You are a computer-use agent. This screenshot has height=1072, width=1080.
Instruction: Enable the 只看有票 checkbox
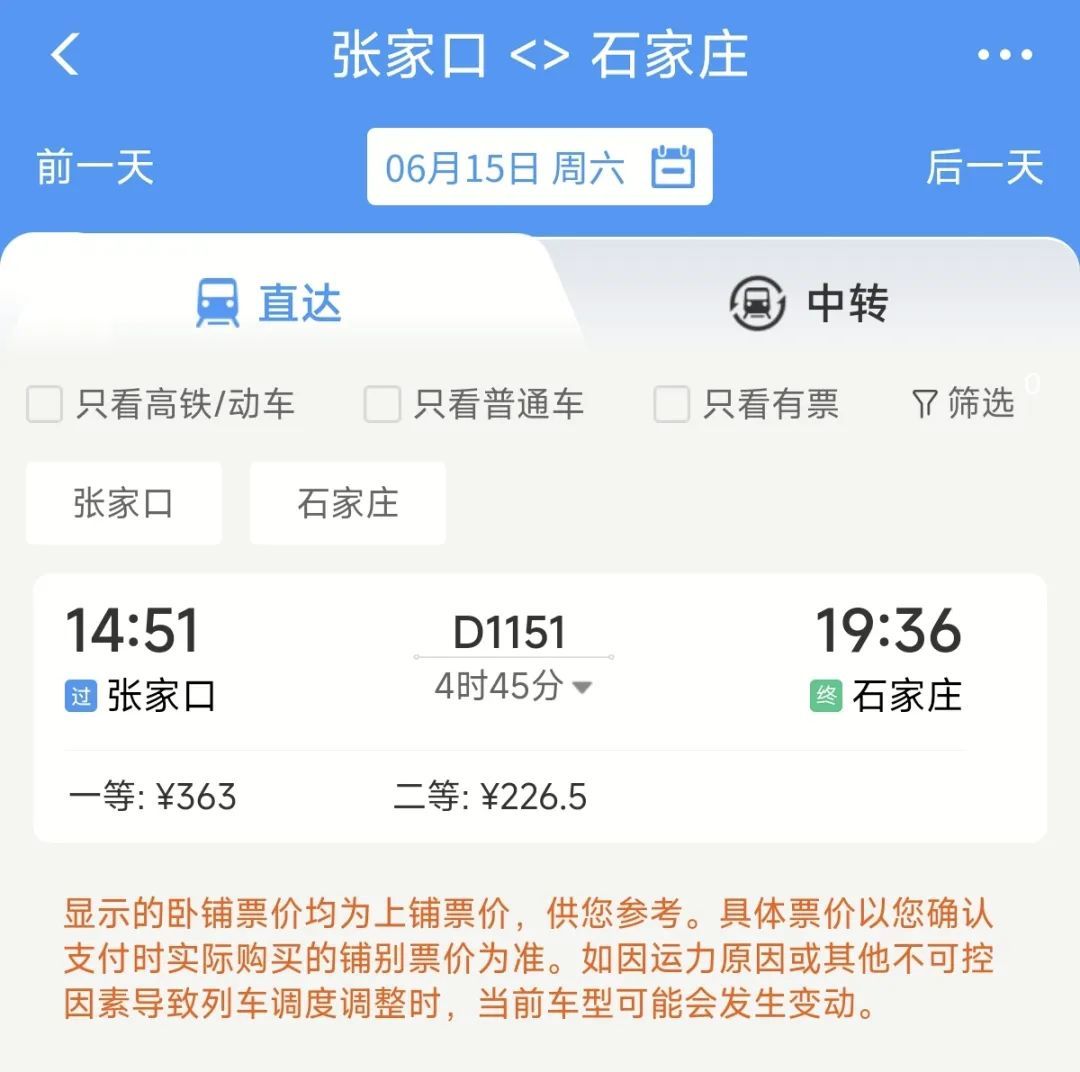[671, 405]
